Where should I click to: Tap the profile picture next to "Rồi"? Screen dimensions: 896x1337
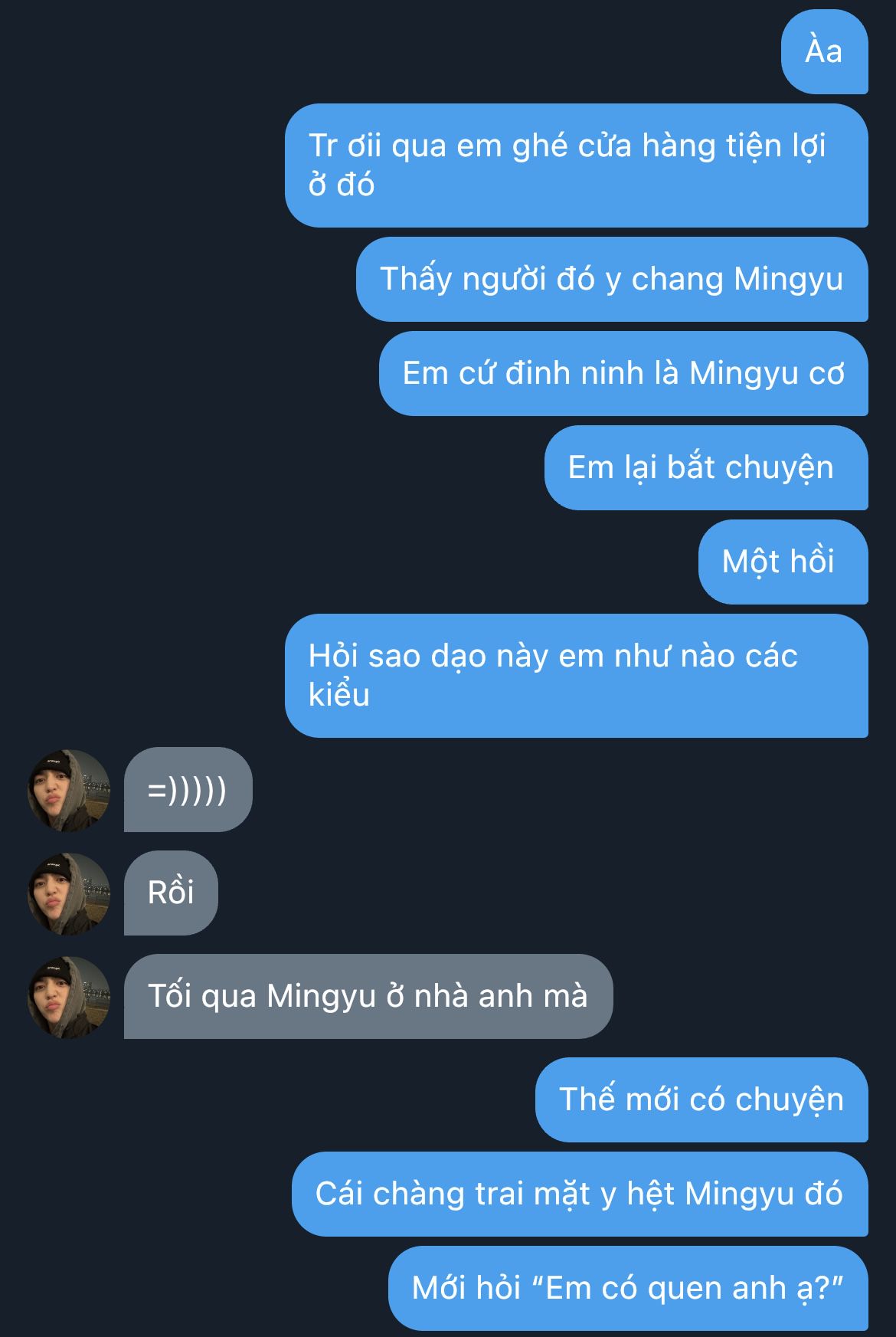coord(69,893)
